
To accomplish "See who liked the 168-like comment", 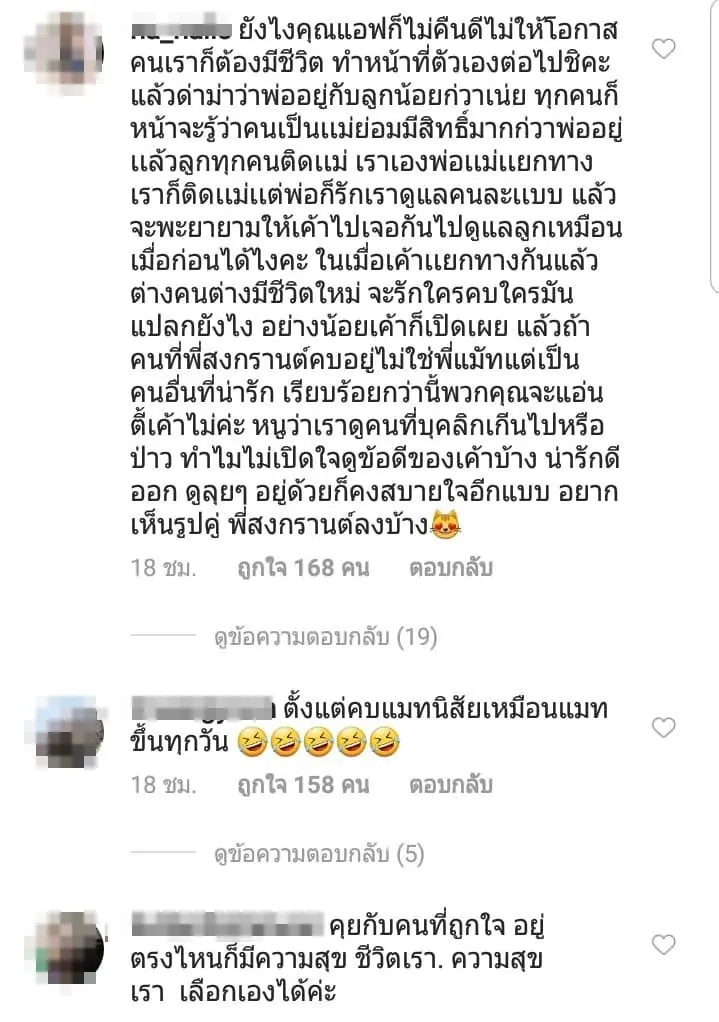I will coord(303,569).
